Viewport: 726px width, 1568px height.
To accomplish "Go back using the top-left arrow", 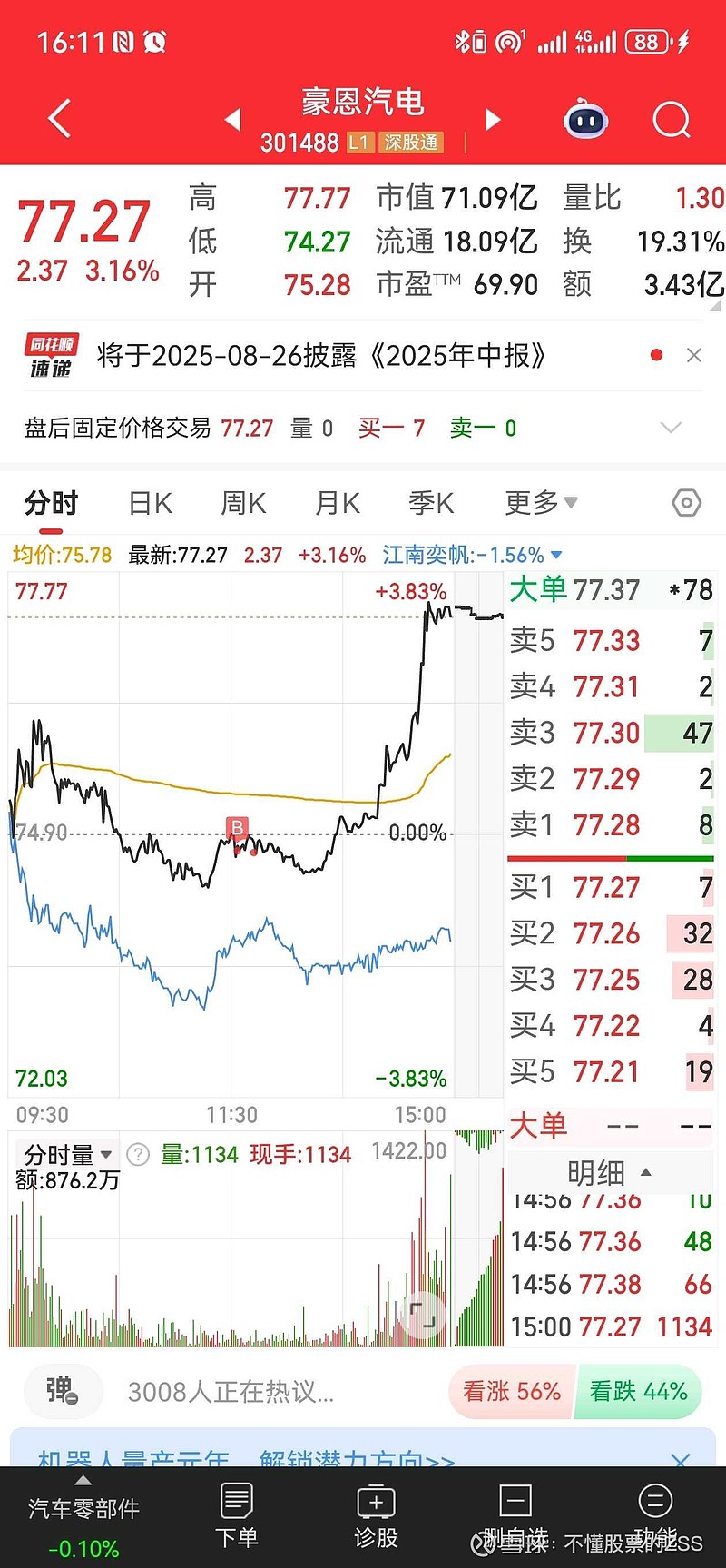I will pyautogui.click(x=60, y=119).
